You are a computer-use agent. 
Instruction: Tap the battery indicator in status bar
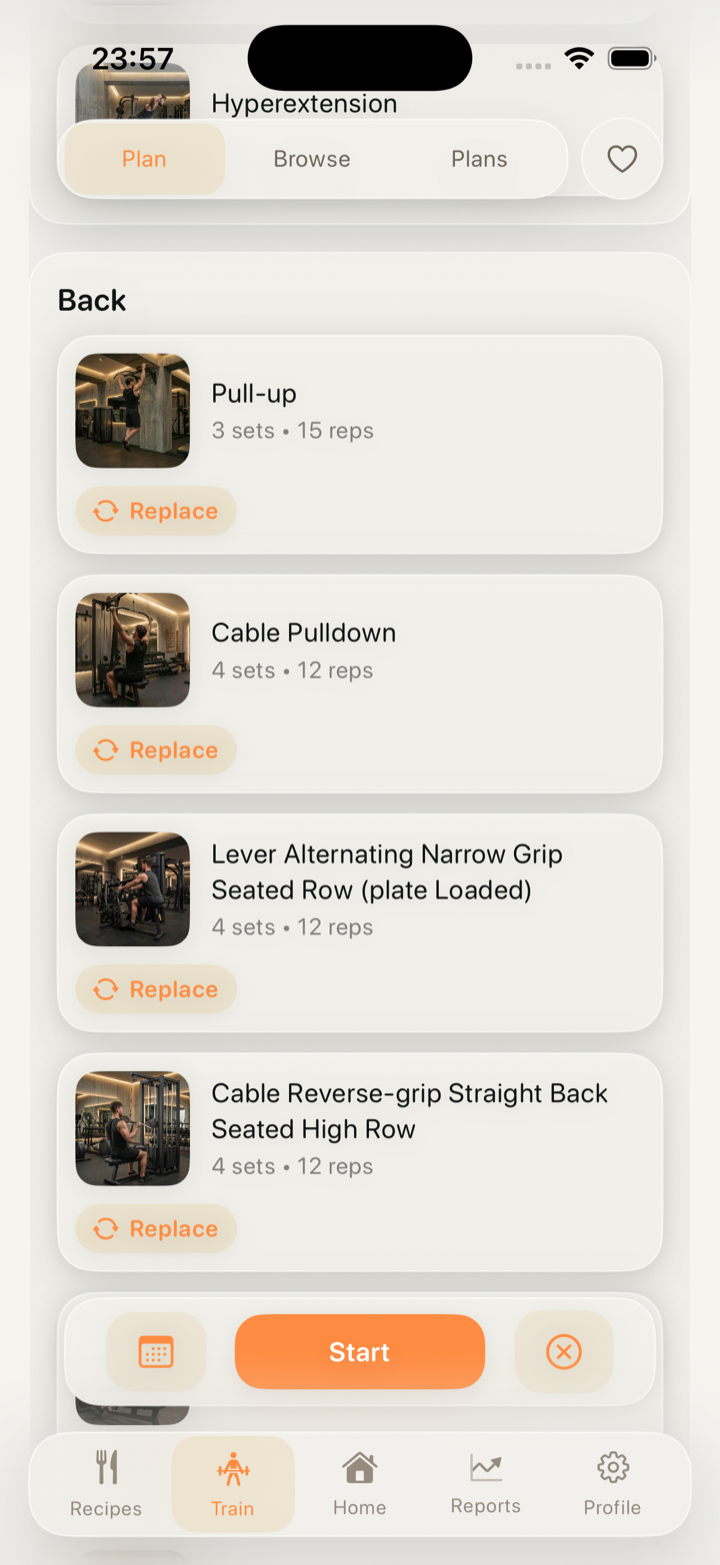tap(631, 58)
